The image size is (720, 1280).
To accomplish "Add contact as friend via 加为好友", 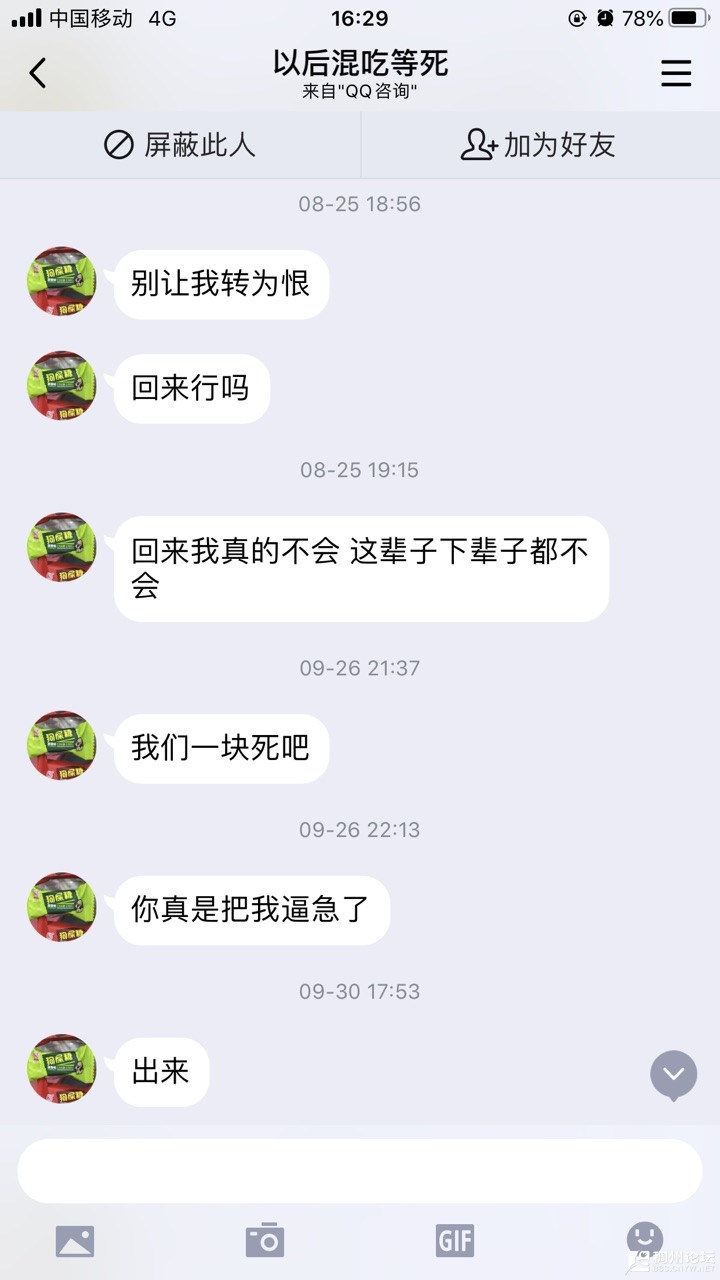I will click(x=538, y=145).
